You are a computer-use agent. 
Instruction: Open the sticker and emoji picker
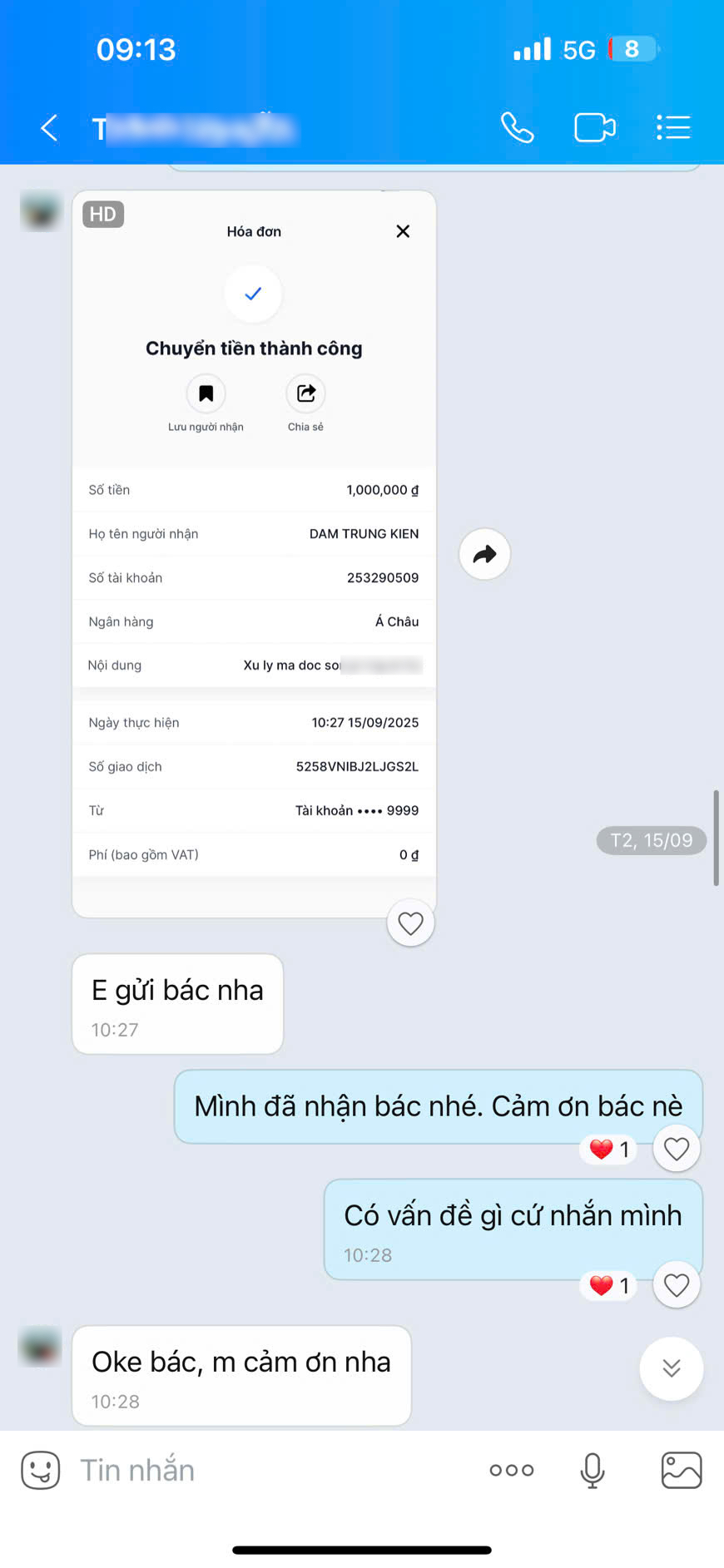coord(41,1470)
